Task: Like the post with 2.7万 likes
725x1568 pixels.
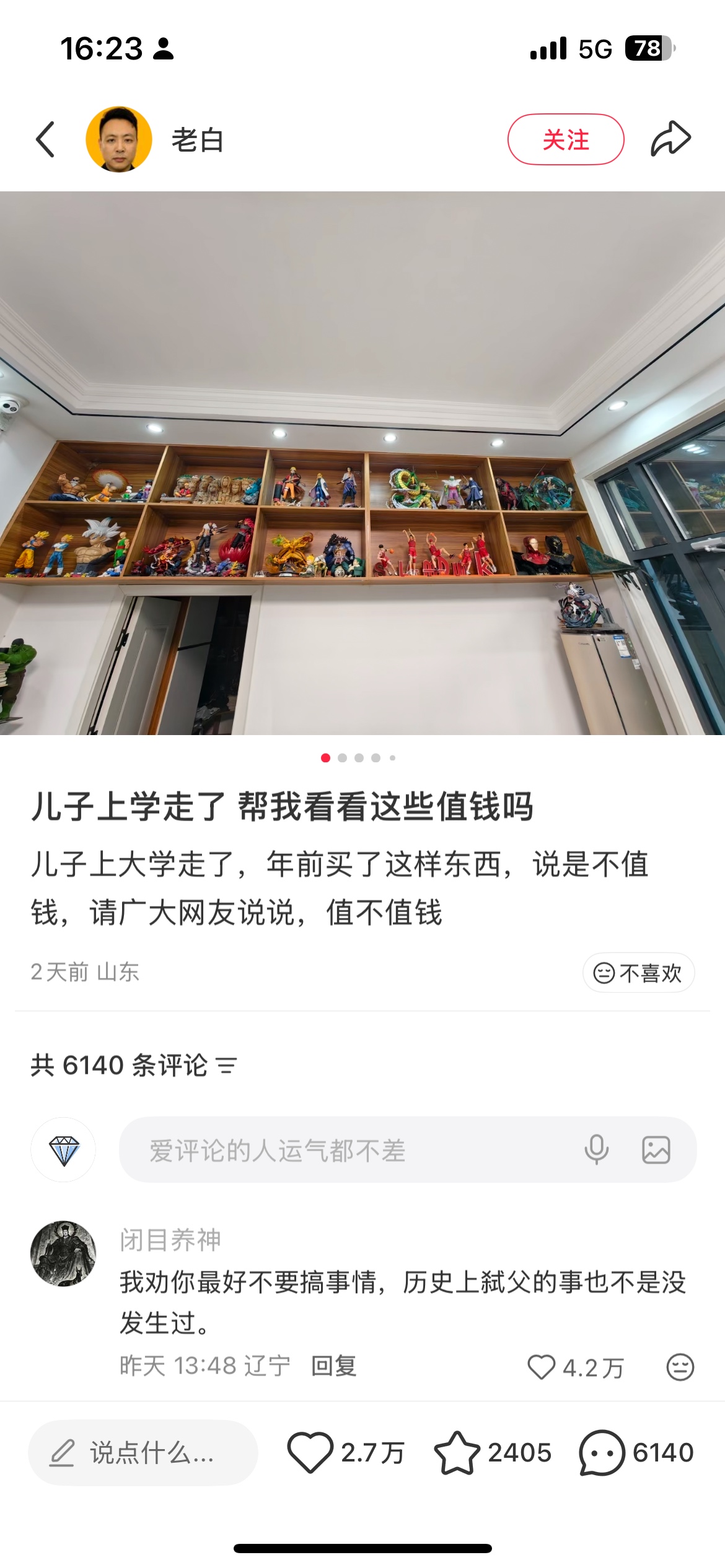Action: [x=310, y=1452]
